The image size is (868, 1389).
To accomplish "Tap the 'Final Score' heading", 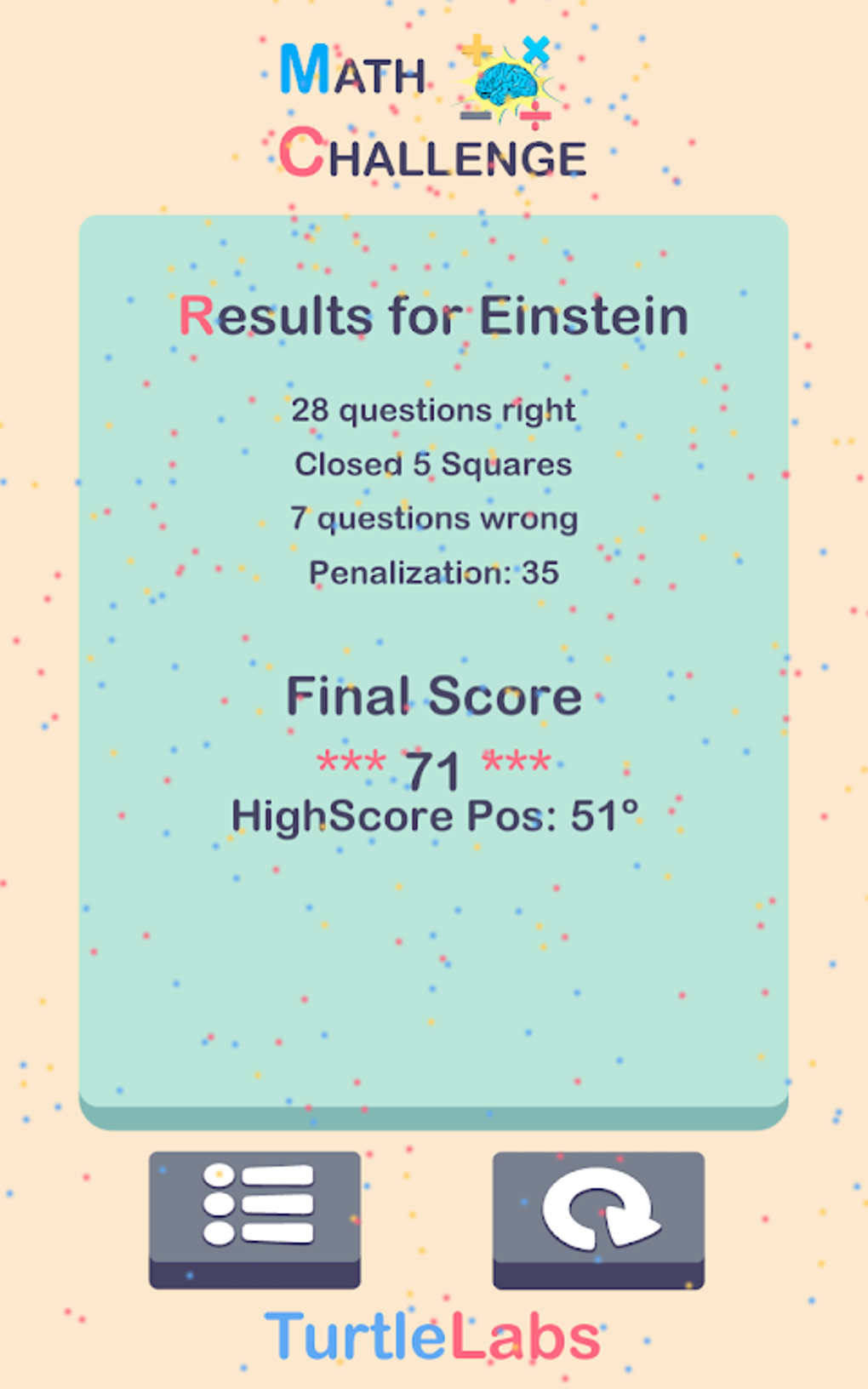I will pyautogui.click(x=434, y=695).
